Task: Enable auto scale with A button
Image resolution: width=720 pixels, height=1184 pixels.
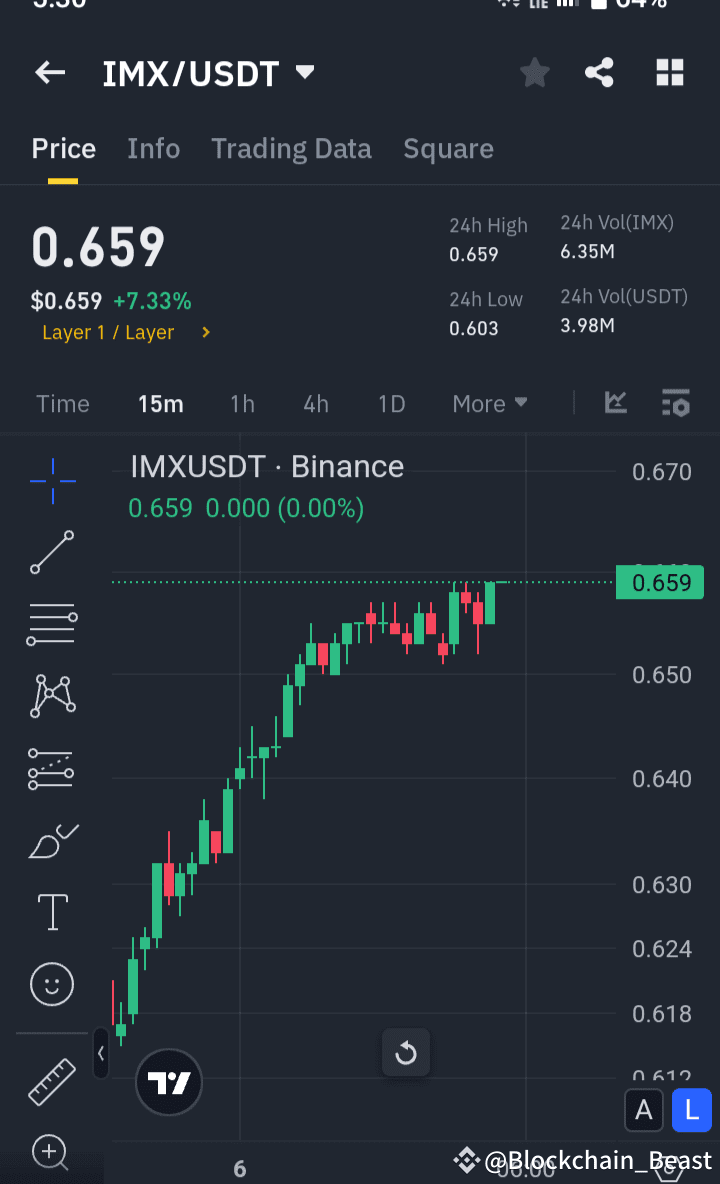Action: [x=644, y=1110]
